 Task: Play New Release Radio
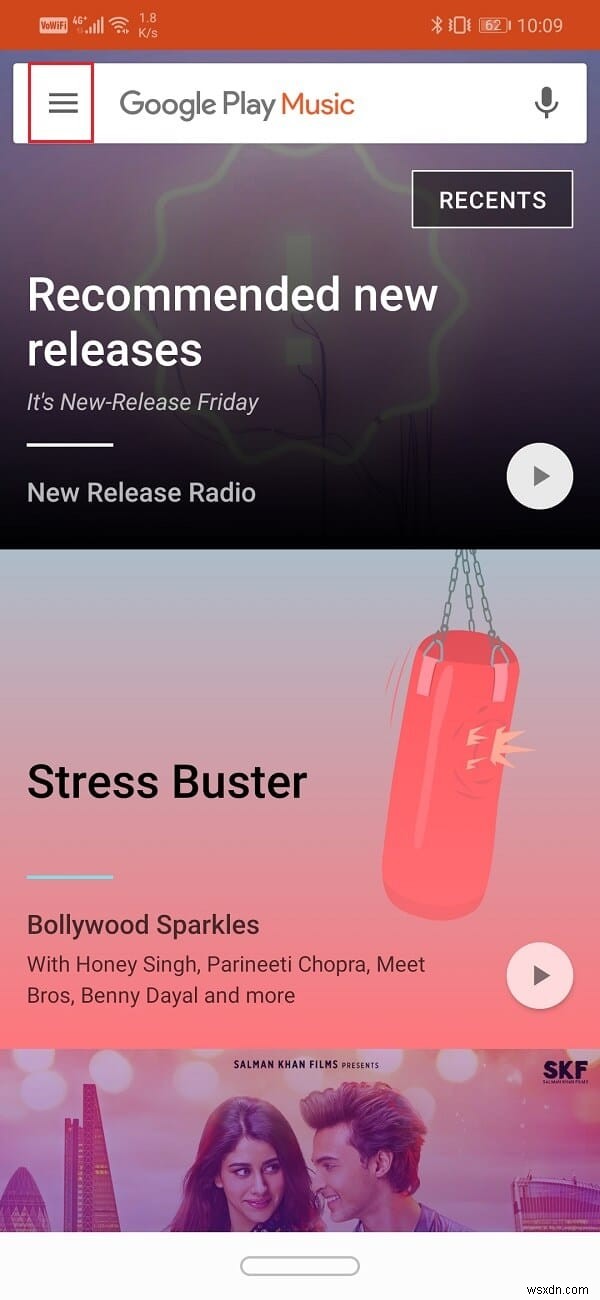coord(540,477)
